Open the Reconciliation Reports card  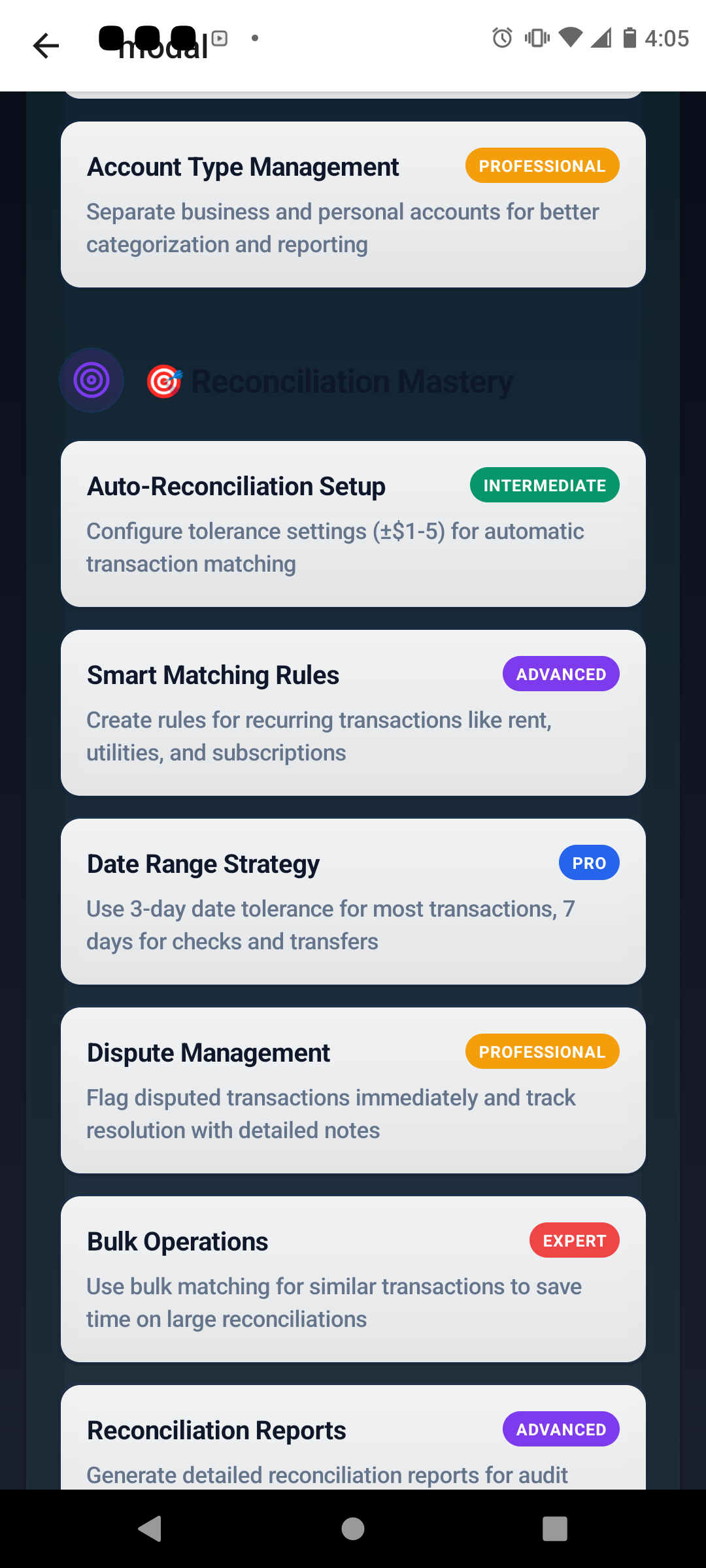coord(353,1444)
